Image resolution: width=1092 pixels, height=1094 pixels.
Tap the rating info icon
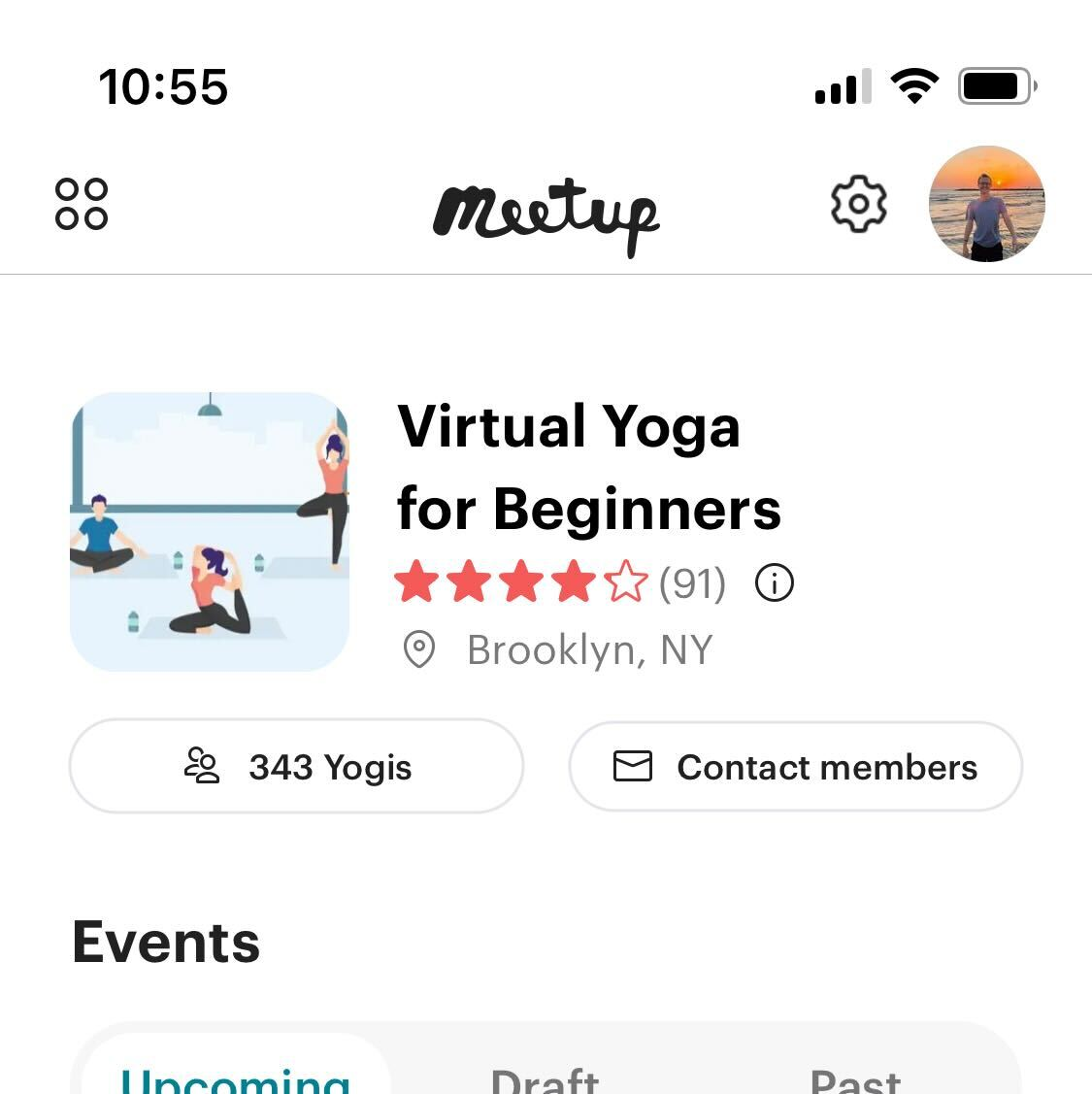pos(774,583)
